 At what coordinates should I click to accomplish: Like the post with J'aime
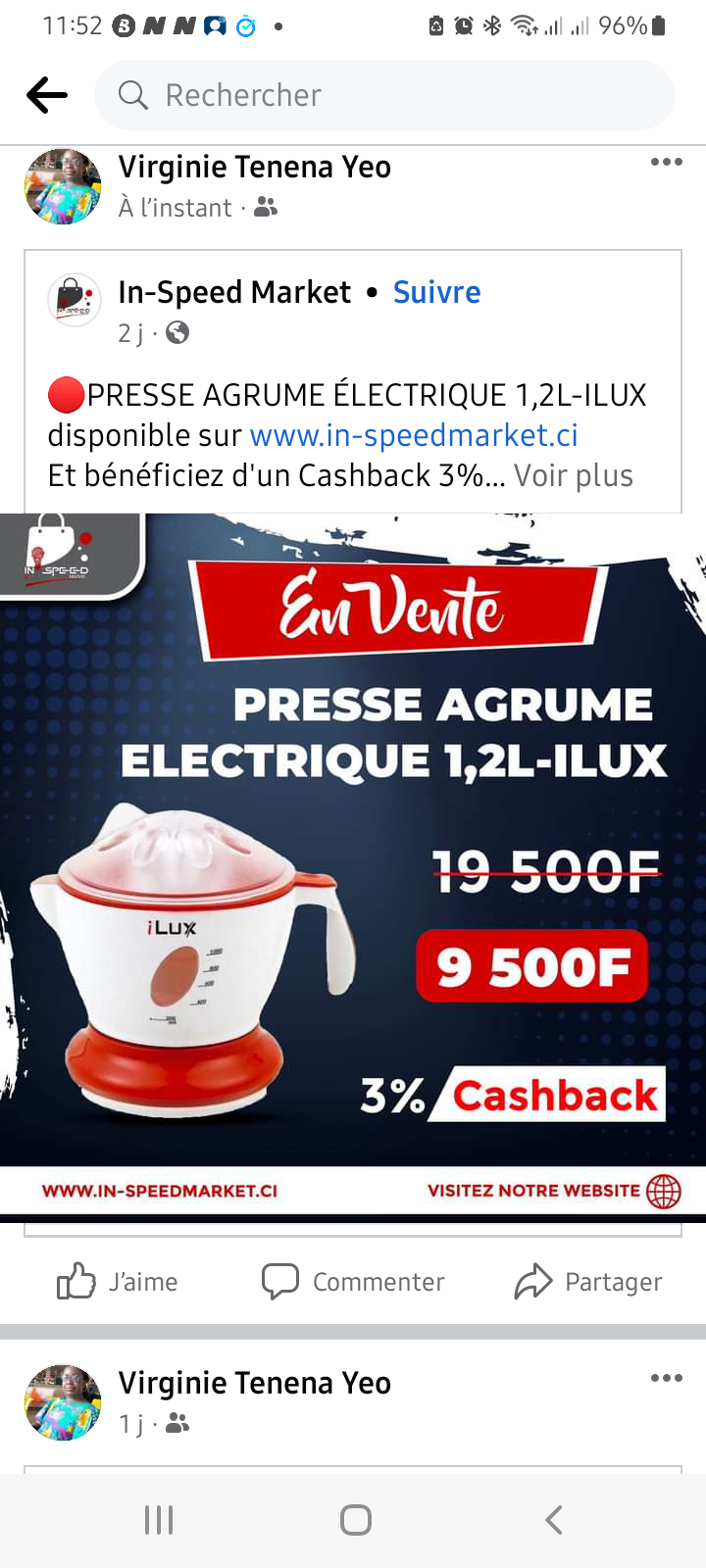click(118, 1281)
